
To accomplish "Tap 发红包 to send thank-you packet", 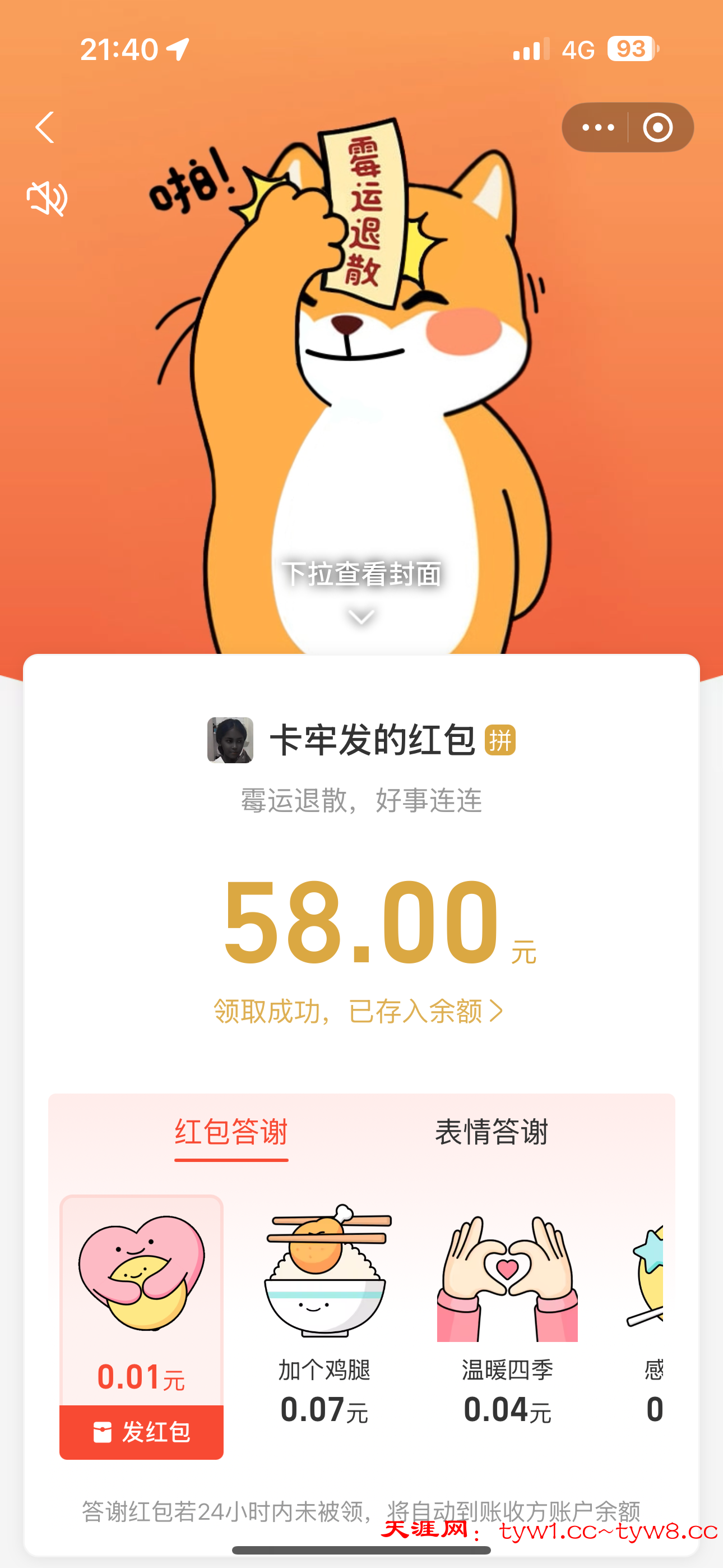I will (x=141, y=1432).
